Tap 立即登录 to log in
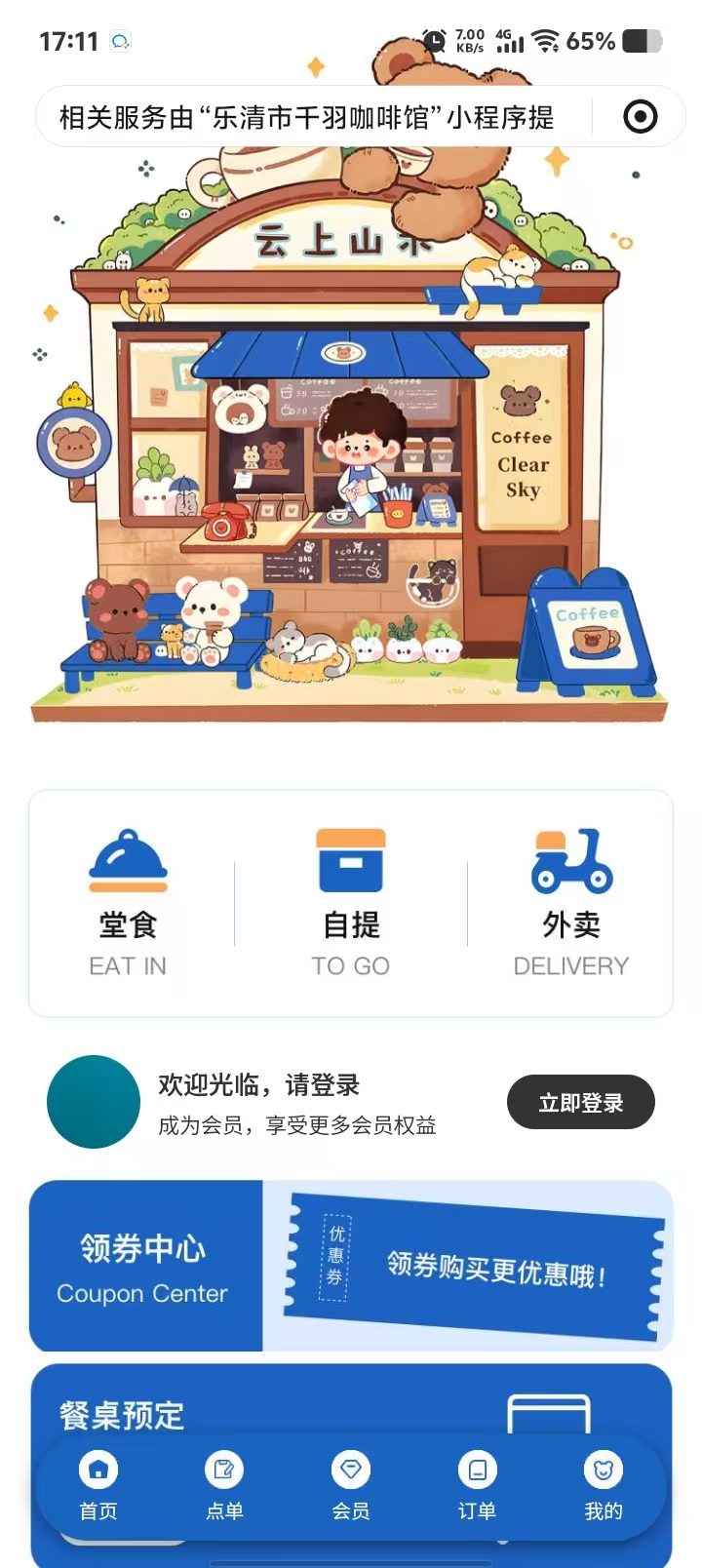This screenshot has height=1568, width=702. pyautogui.click(x=580, y=1103)
